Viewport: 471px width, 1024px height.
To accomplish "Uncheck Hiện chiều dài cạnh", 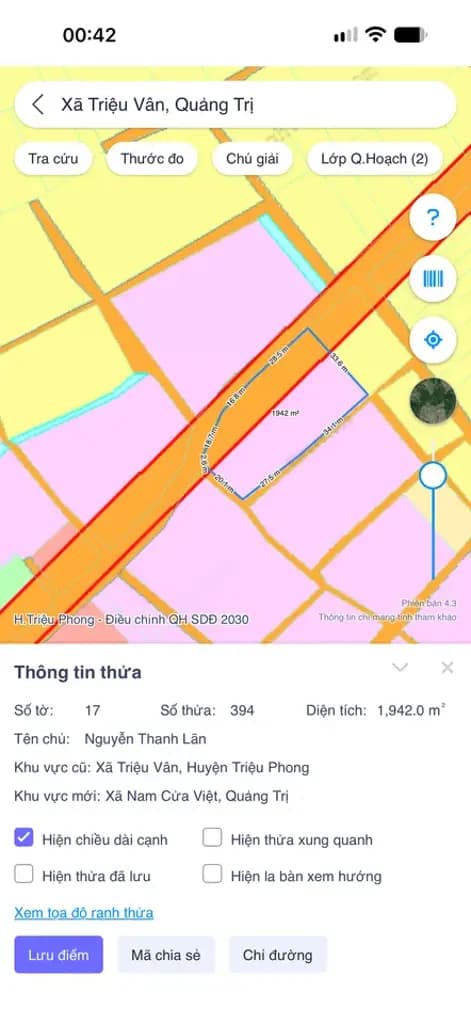I will tap(24, 838).
